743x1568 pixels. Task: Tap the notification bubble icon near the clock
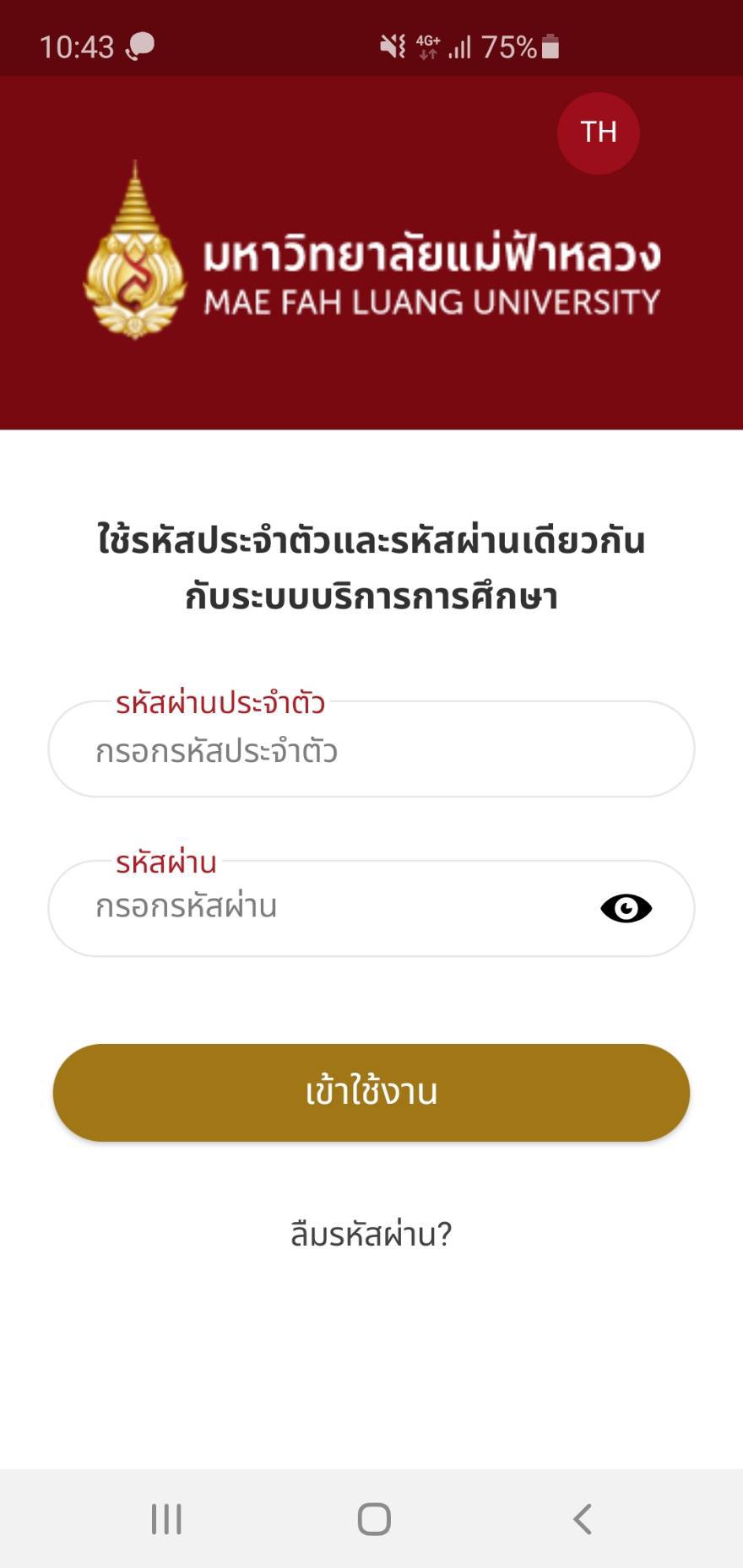[x=138, y=46]
